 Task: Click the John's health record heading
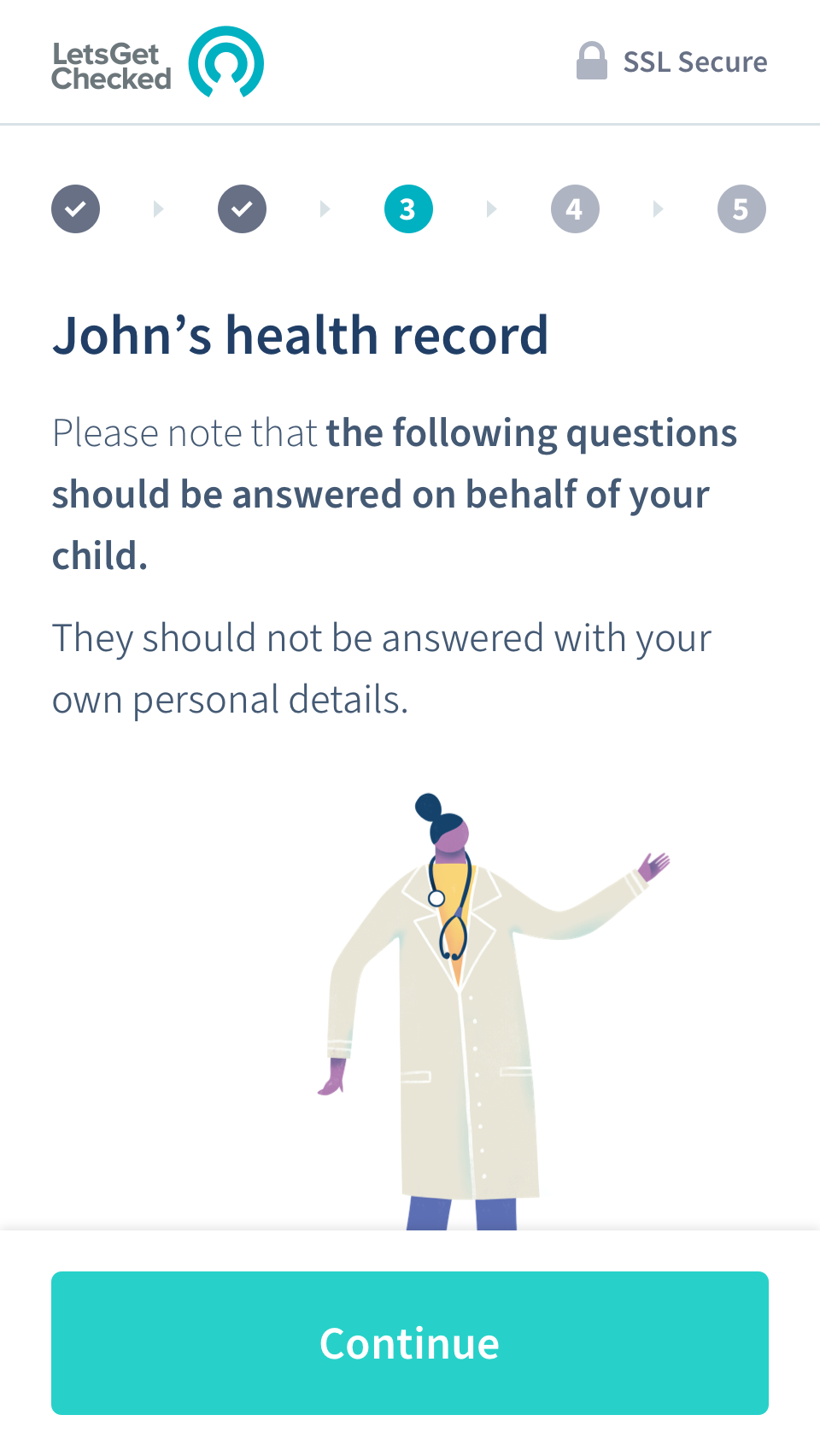pos(301,336)
